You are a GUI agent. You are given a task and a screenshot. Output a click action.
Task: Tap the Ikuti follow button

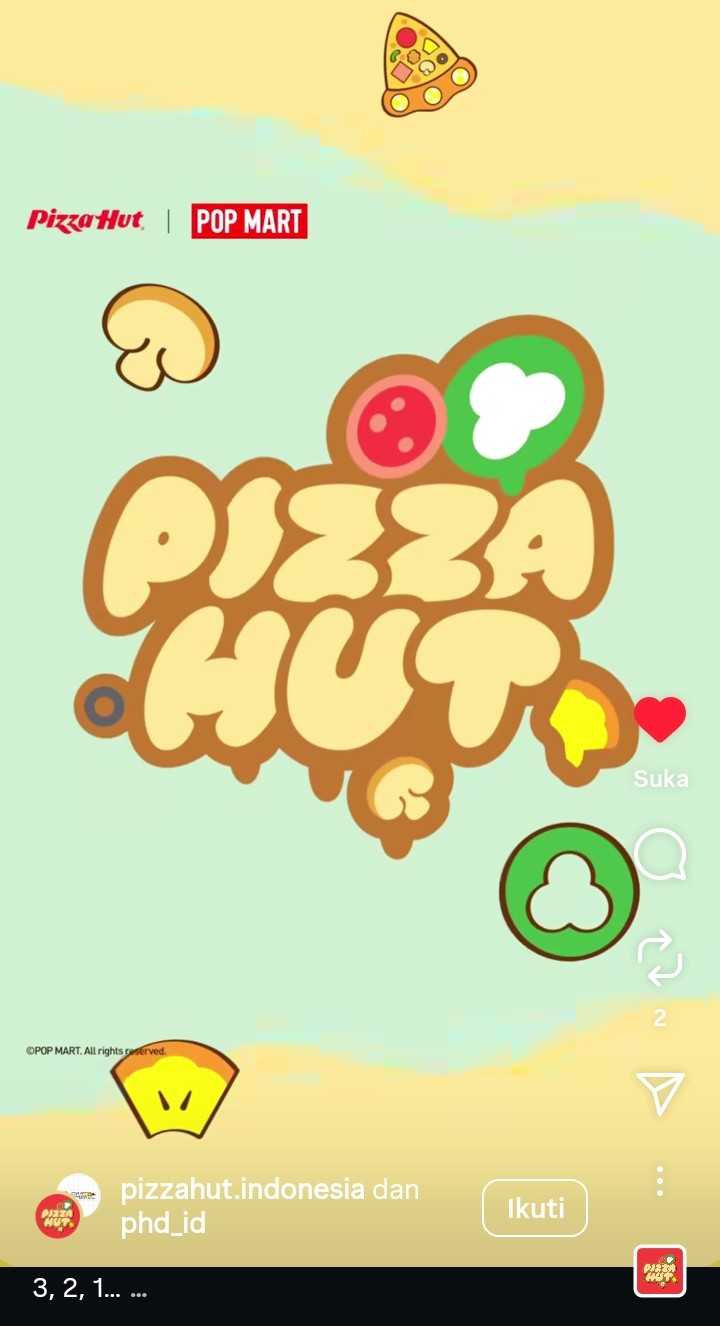[535, 1208]
